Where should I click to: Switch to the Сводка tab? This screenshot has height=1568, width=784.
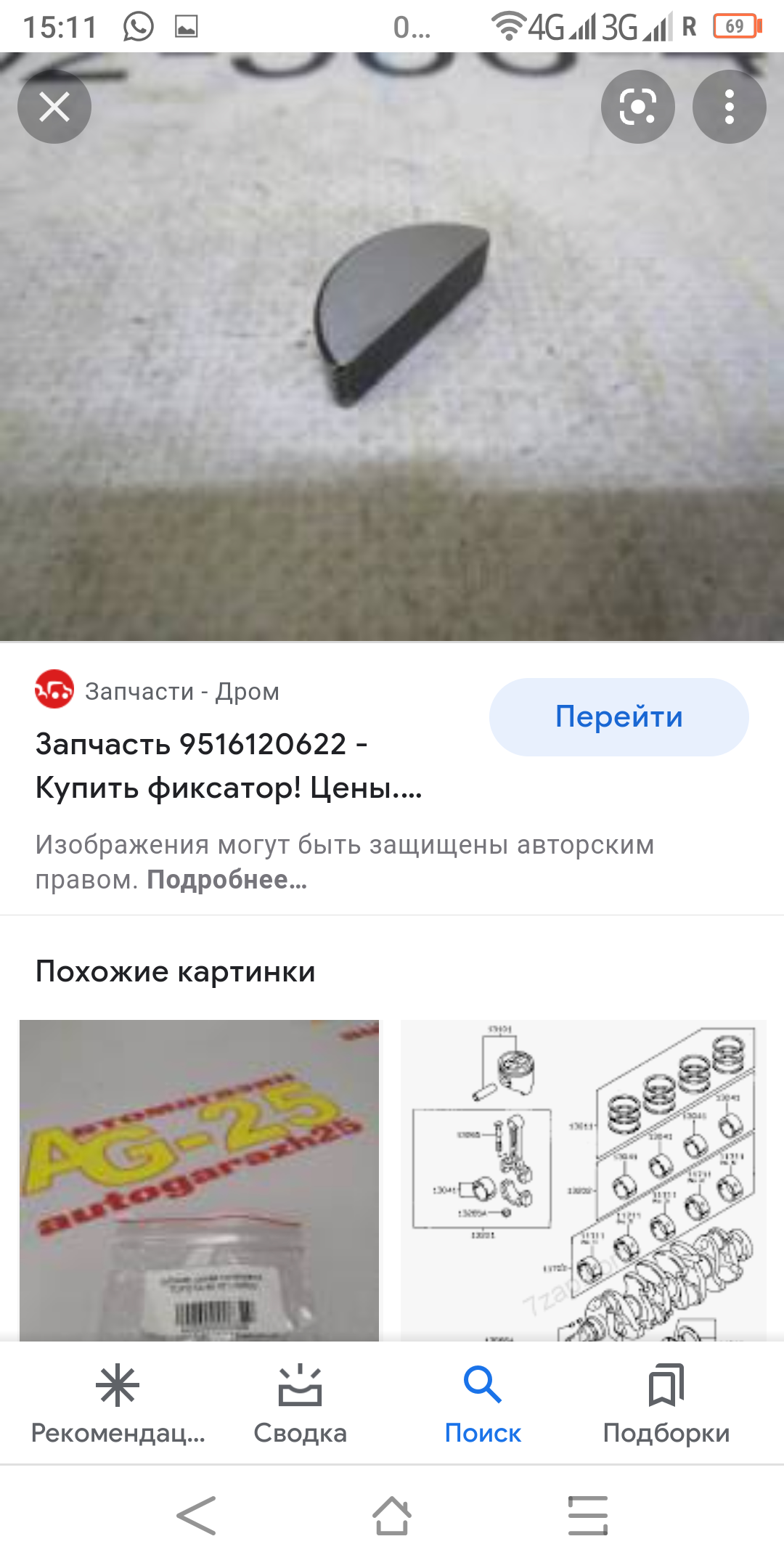click(300, 1404)
